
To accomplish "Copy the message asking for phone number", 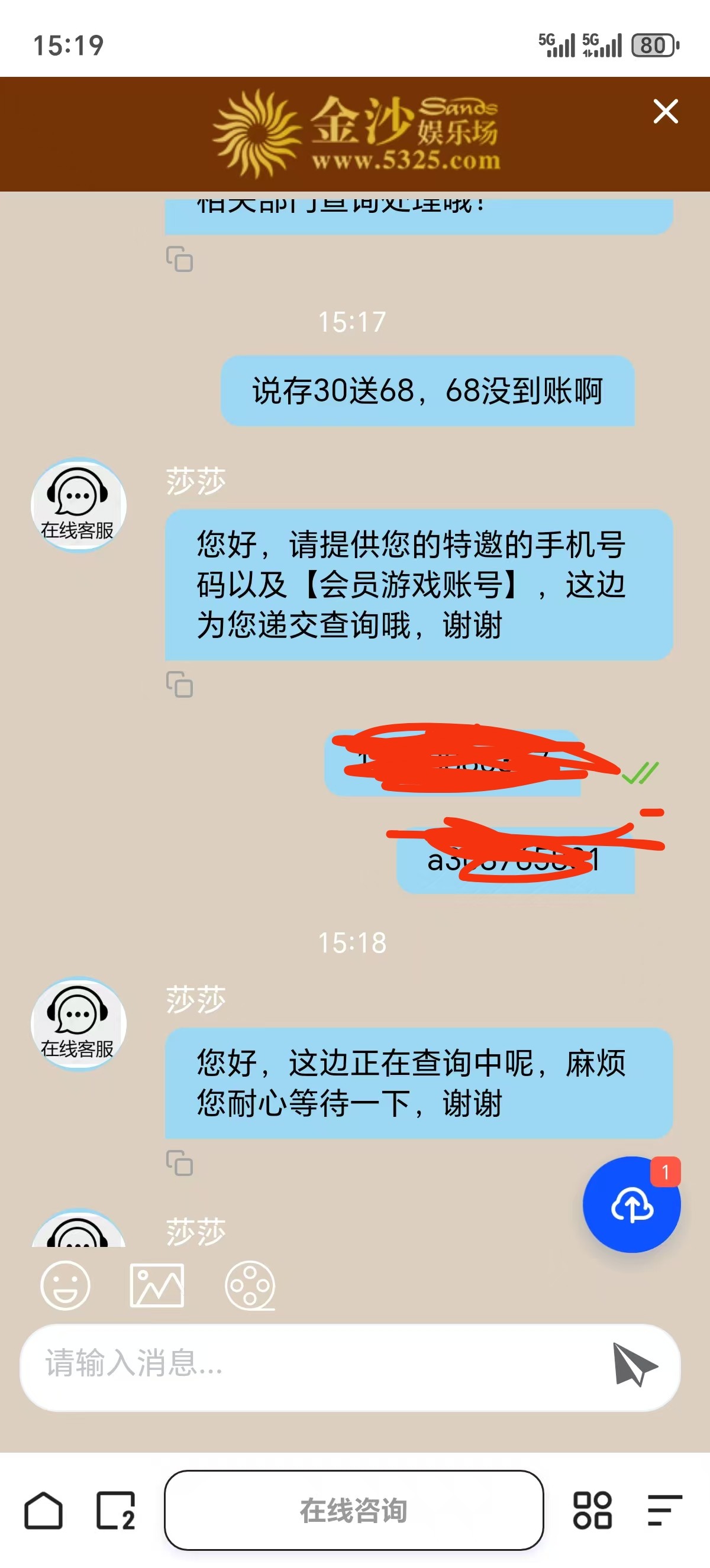I will click(180, 685).
